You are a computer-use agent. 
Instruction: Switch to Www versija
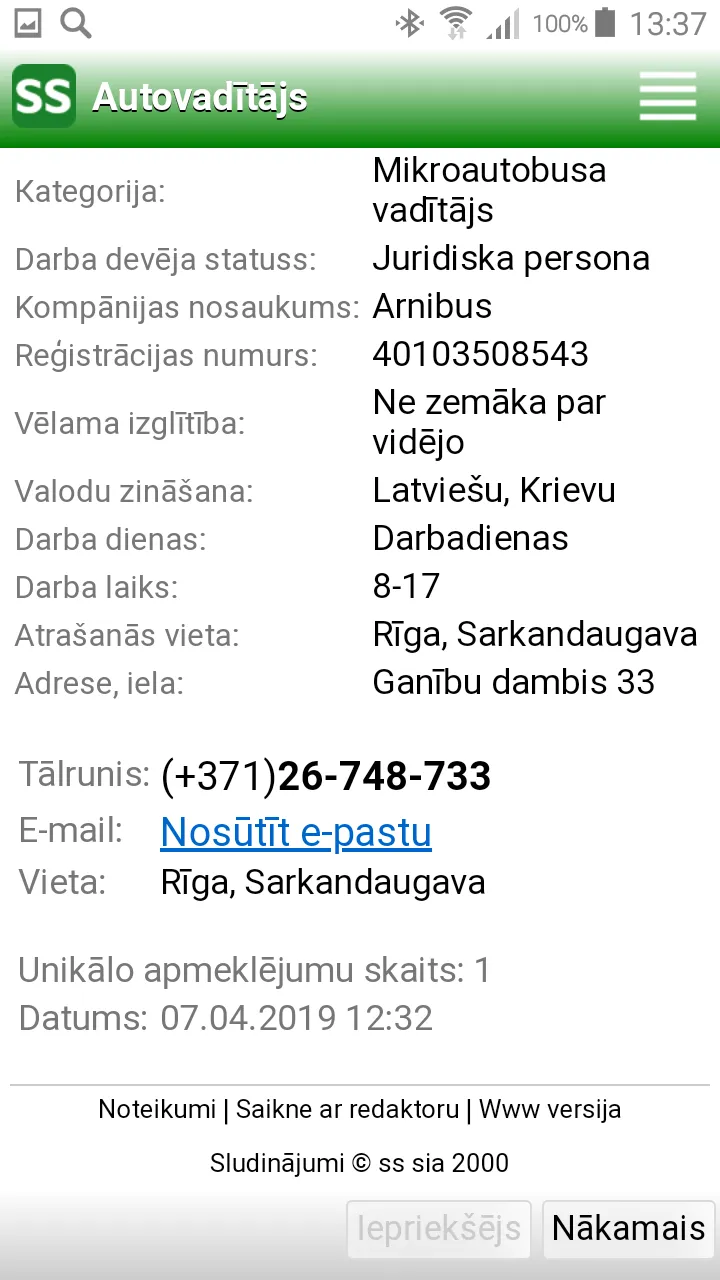[x=550, y=1109]
